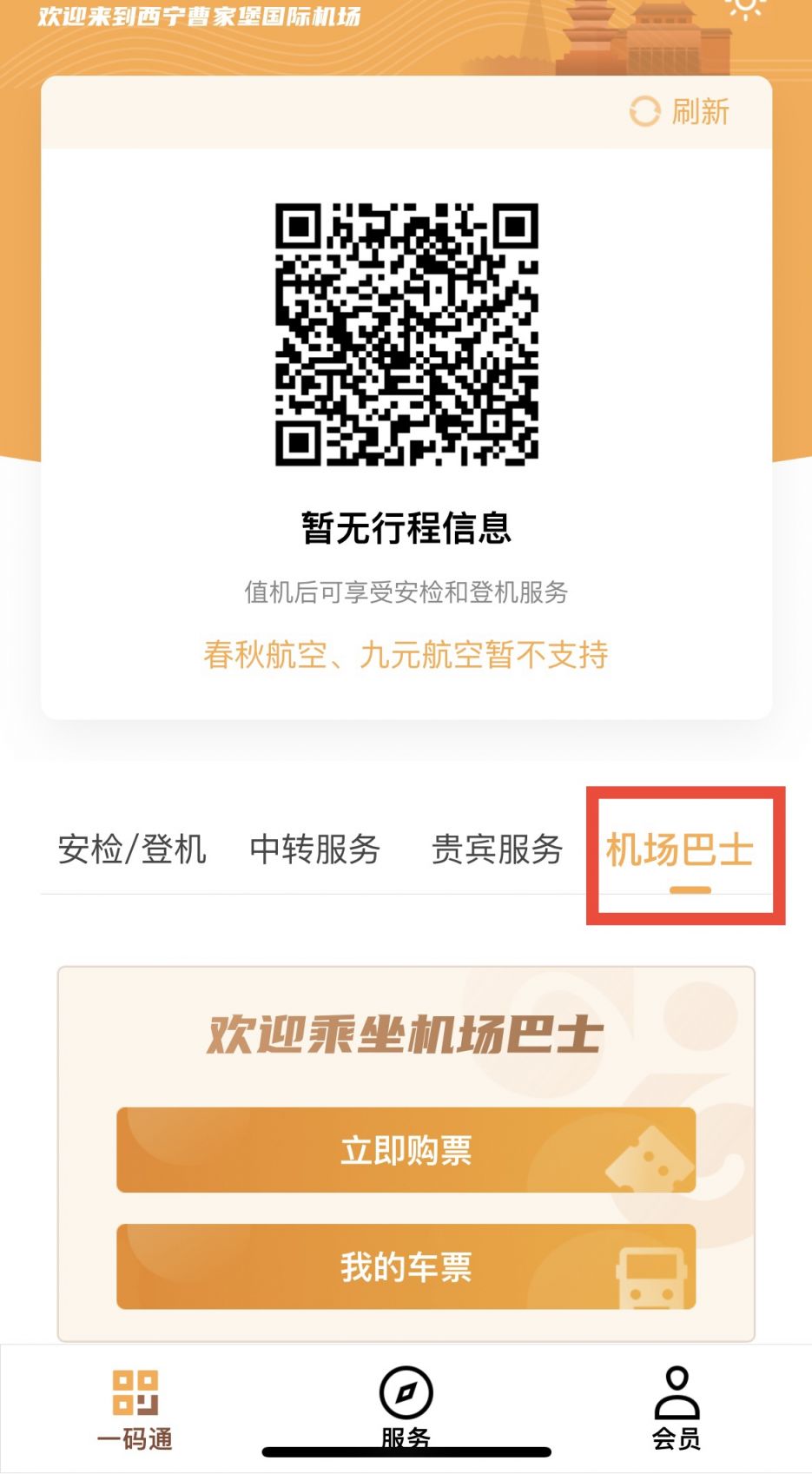Viewport: 812px width, 1474px height.
Task: Select the 机场巴士 tab
Action: pyautogui.click(x=680, y=849)
